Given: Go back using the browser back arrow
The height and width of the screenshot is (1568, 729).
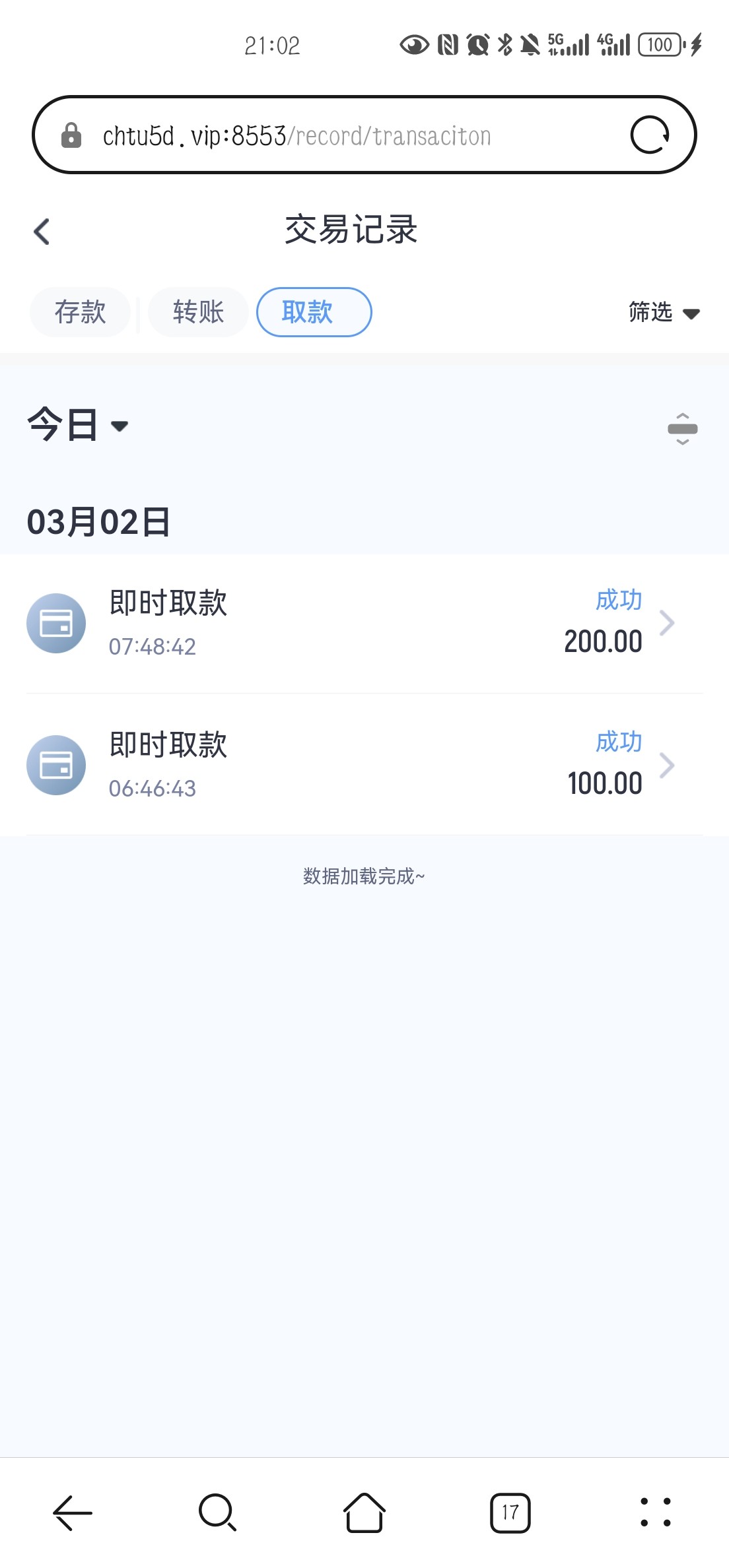Looking at the screenshot, I should pos(73,1513).
